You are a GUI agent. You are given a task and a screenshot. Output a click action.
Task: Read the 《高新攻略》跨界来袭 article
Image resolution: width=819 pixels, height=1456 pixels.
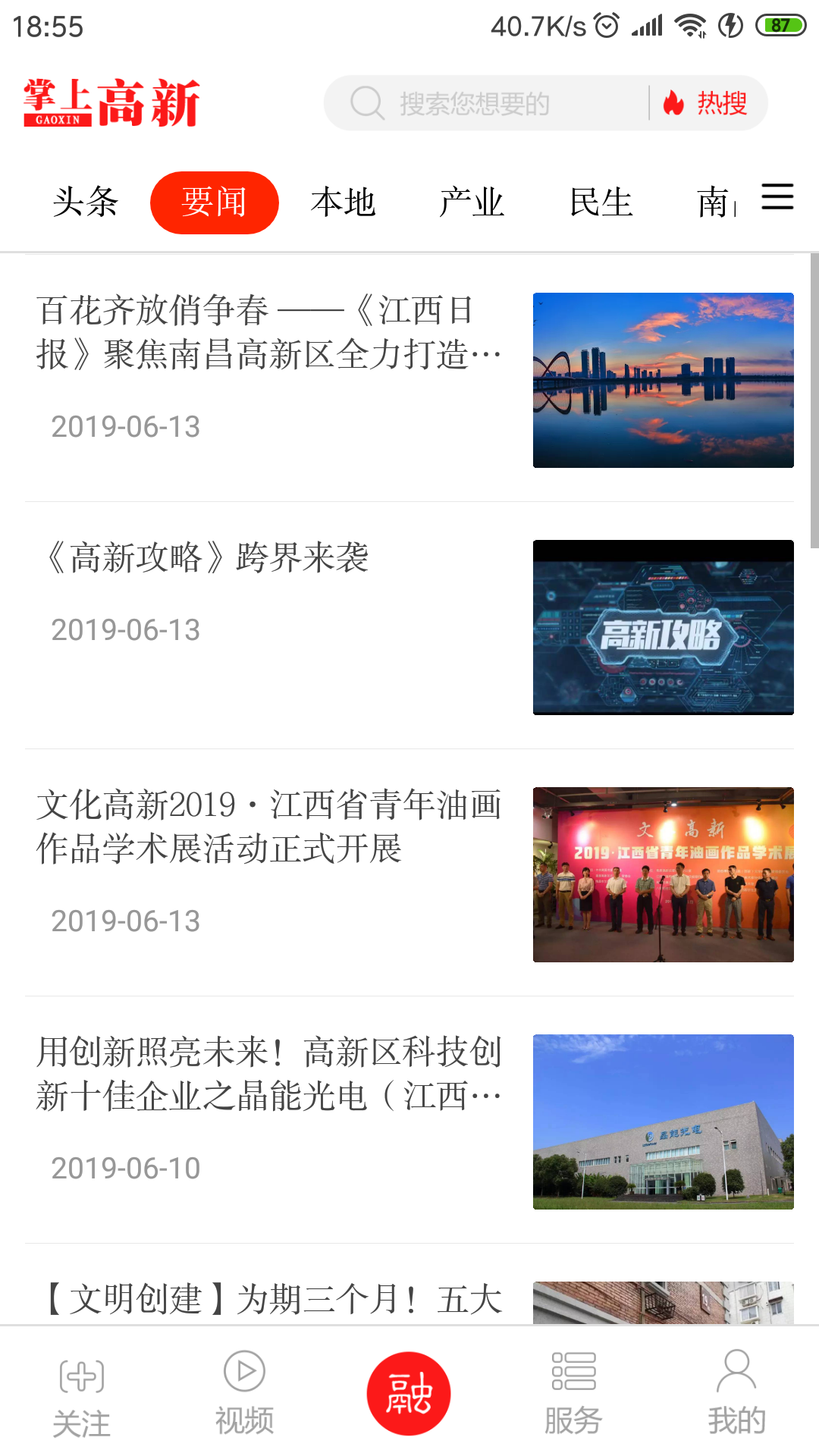(206, 558)
